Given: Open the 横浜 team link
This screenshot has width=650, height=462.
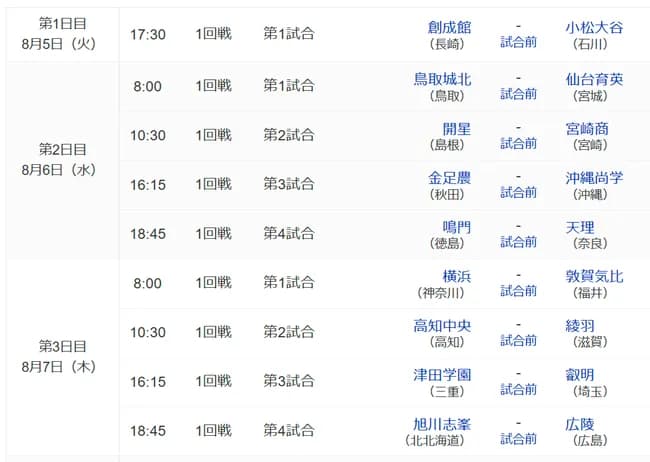Looking at the screenshot, I should 456,277.
